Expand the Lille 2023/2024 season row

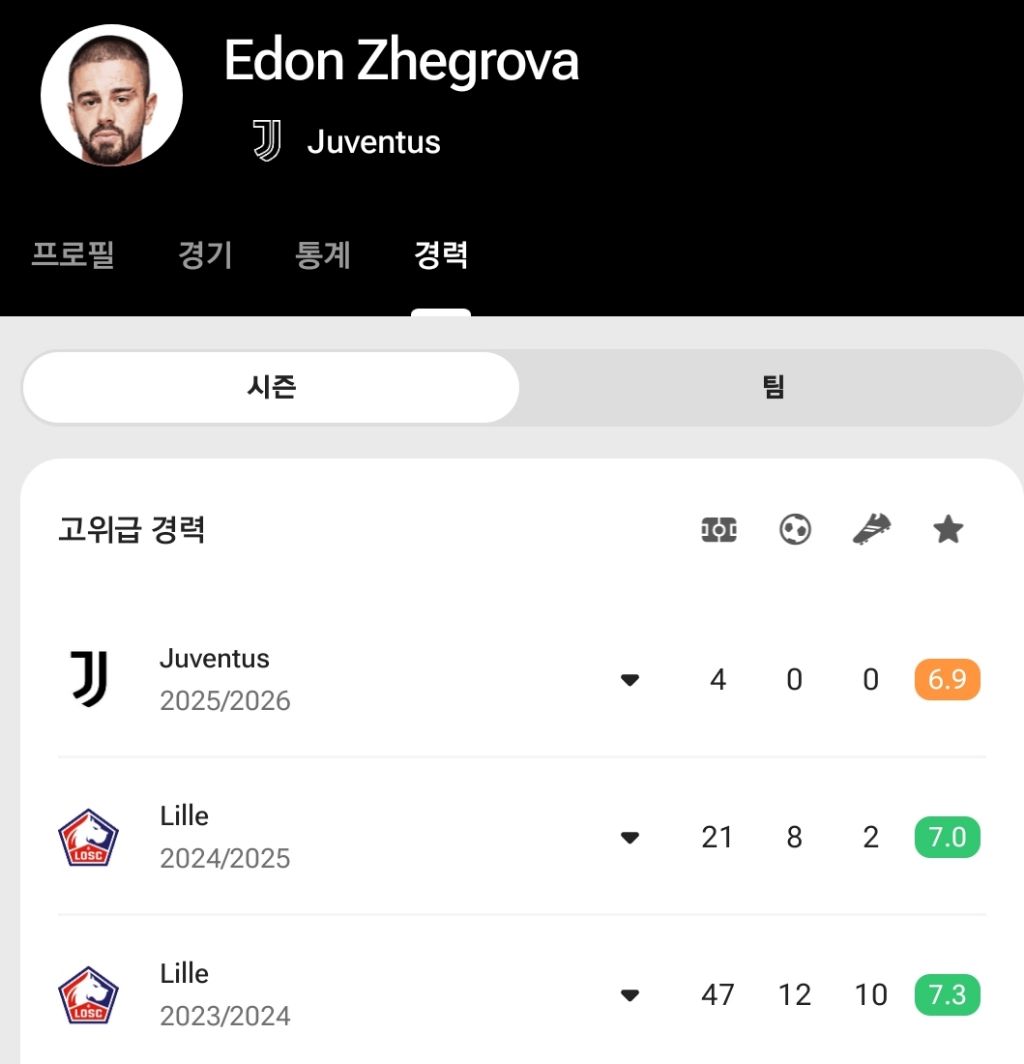(629, 995)
